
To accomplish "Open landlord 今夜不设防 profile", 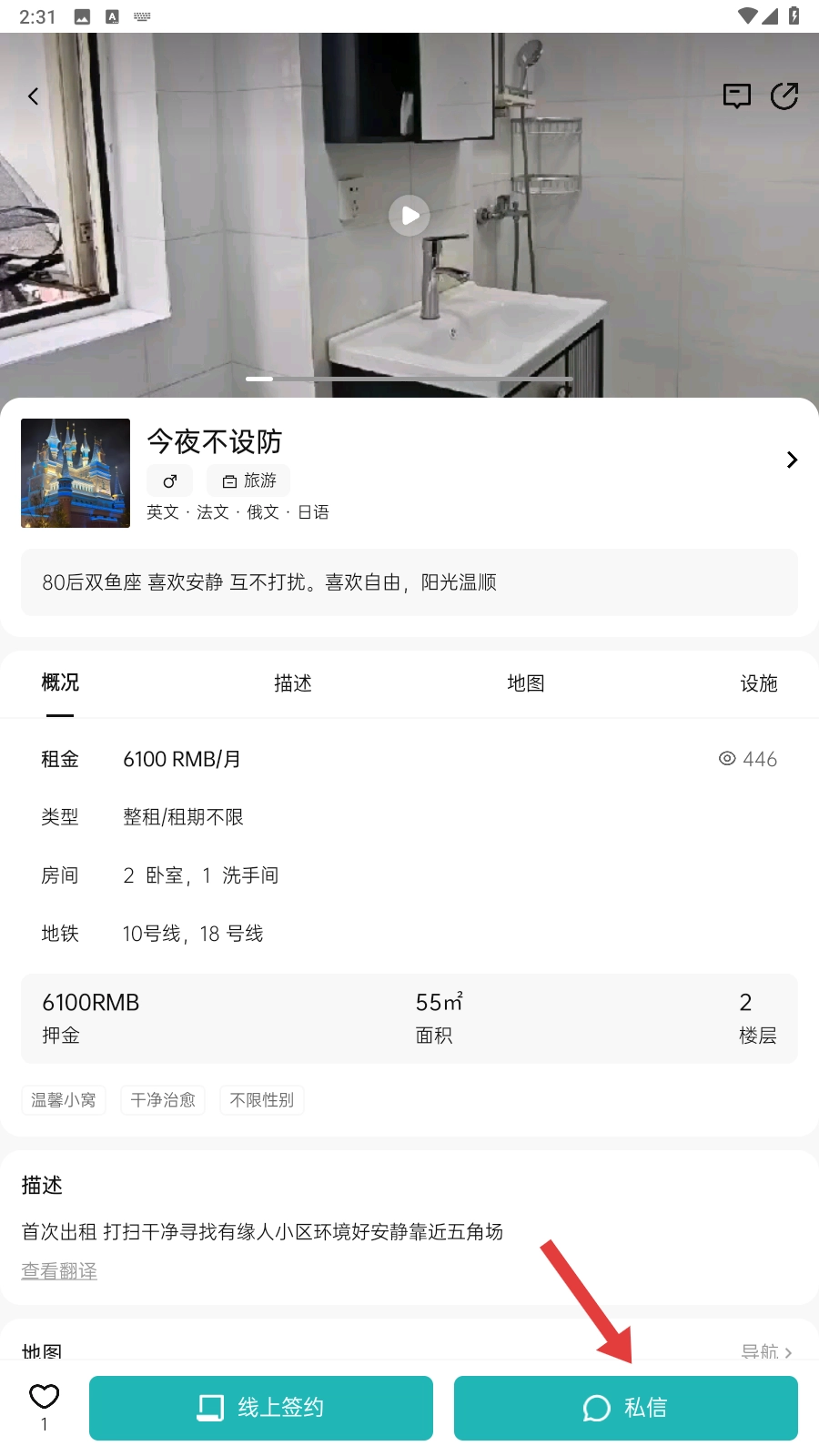I will (791, 460).
